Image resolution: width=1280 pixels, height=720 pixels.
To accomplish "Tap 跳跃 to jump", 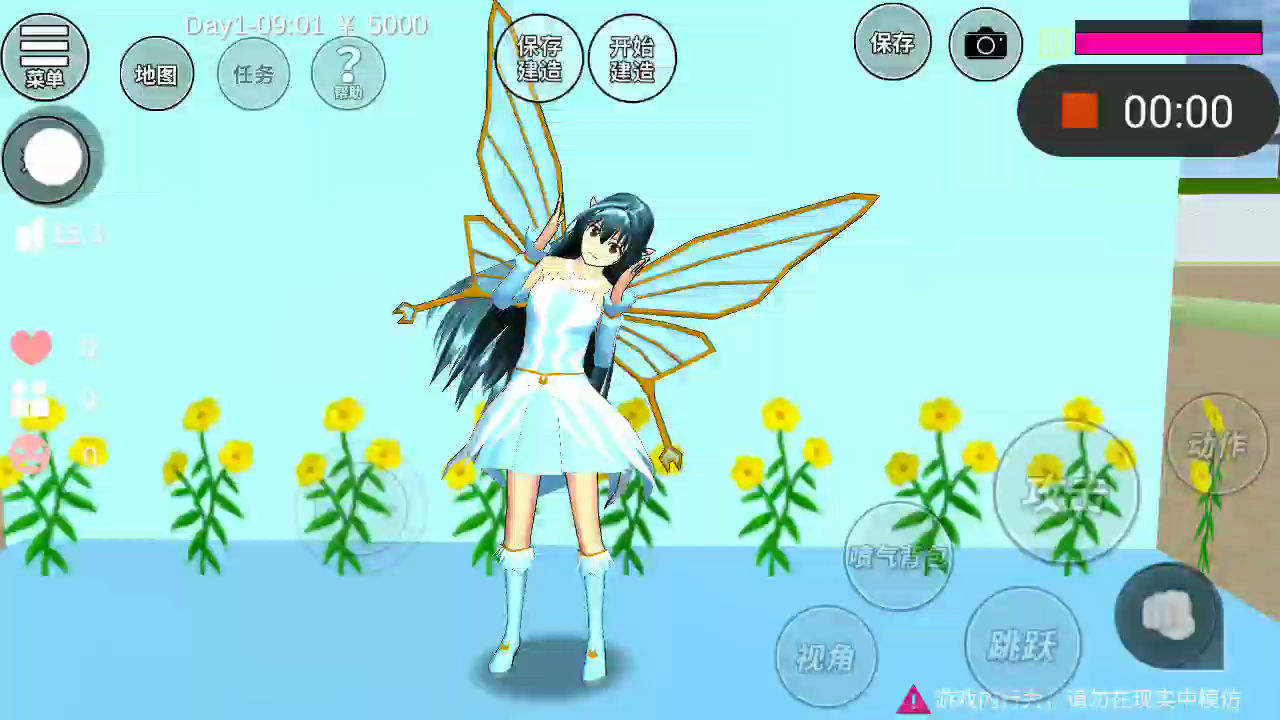I will click(x=1022, y=645).
